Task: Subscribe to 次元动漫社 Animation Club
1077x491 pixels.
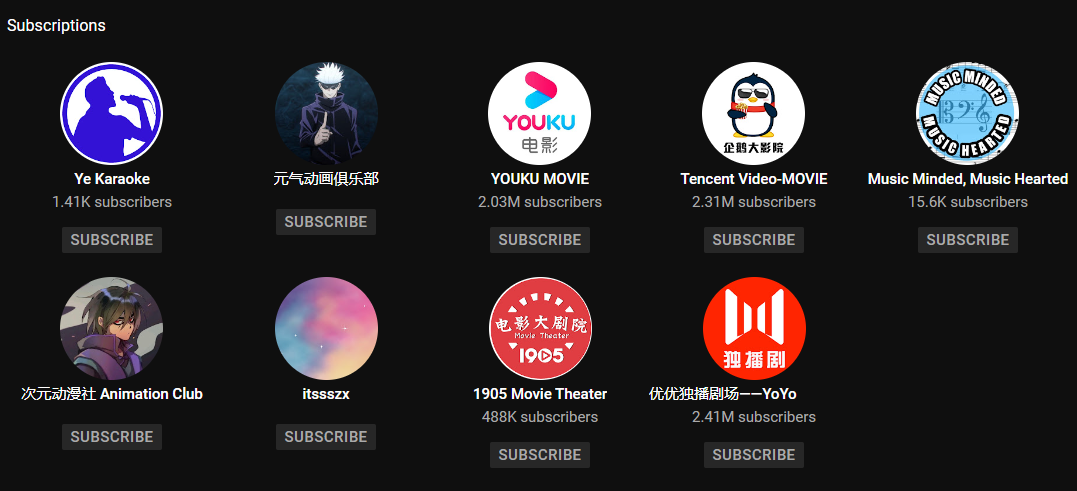Action: (x=112, y=437)
